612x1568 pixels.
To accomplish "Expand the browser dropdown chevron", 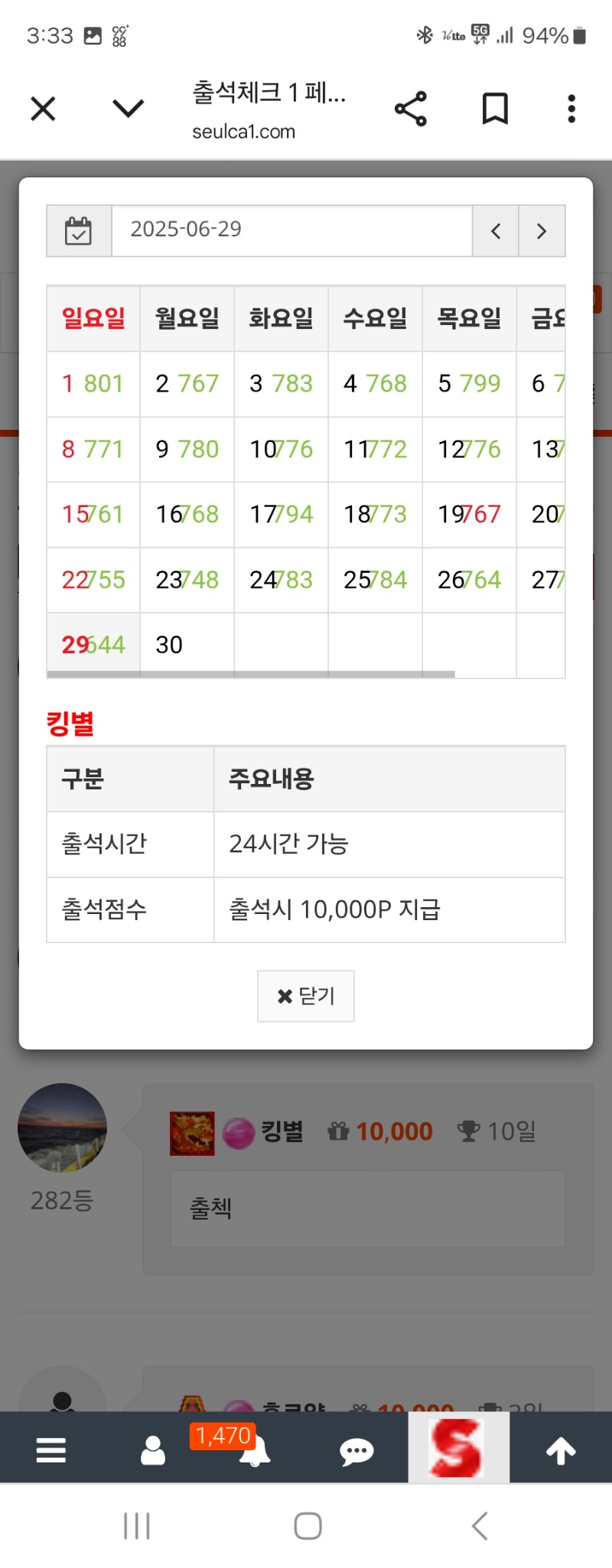I will tap(128, 109).
